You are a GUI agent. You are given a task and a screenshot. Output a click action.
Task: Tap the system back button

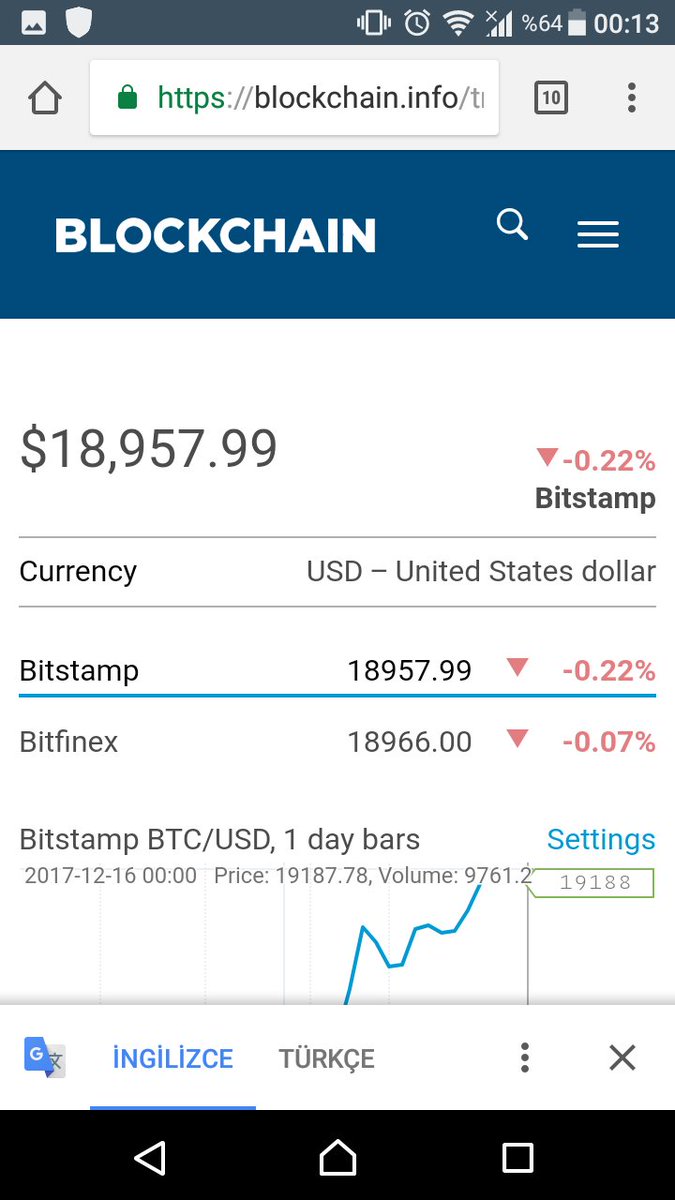[150, 1157]
